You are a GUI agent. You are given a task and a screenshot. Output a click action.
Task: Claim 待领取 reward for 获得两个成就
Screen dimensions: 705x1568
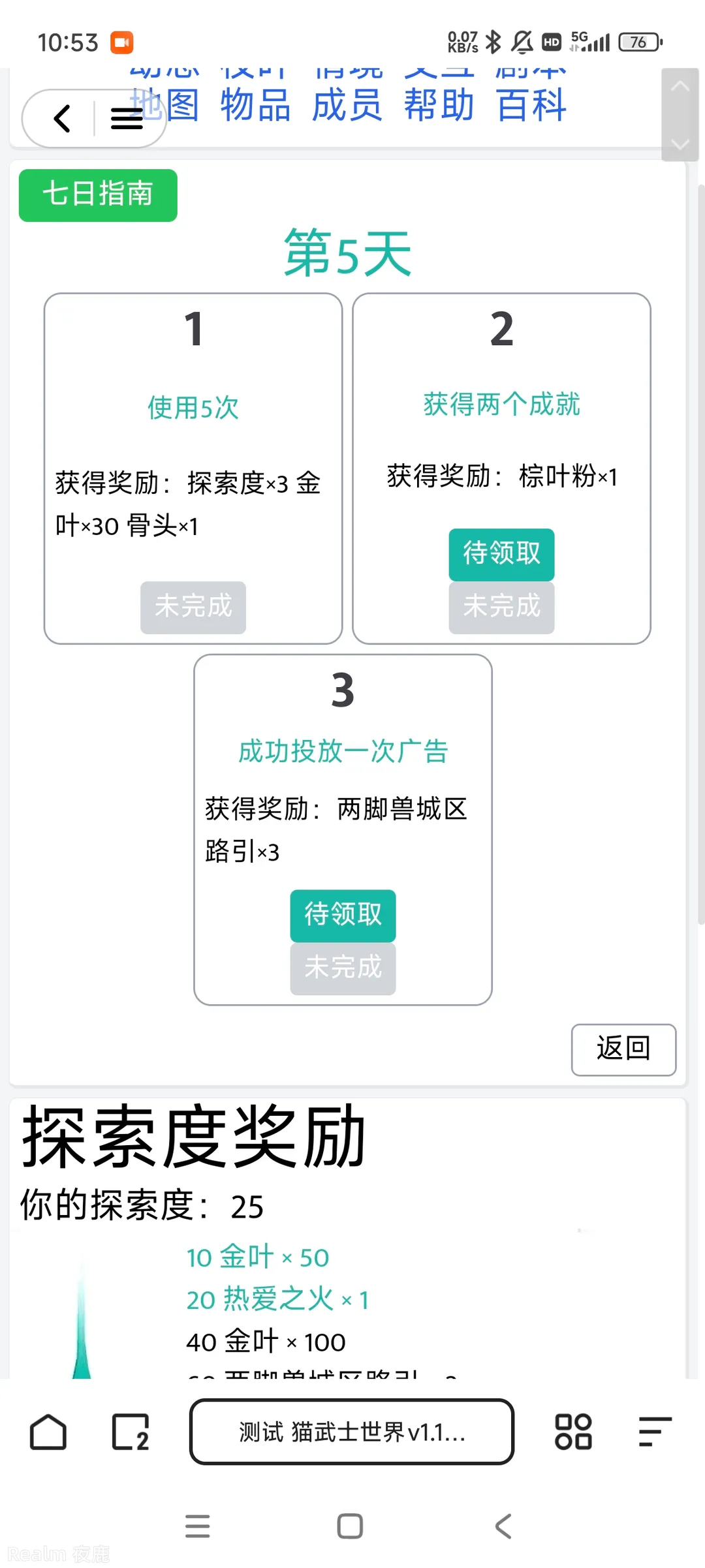tap(501, 554)
